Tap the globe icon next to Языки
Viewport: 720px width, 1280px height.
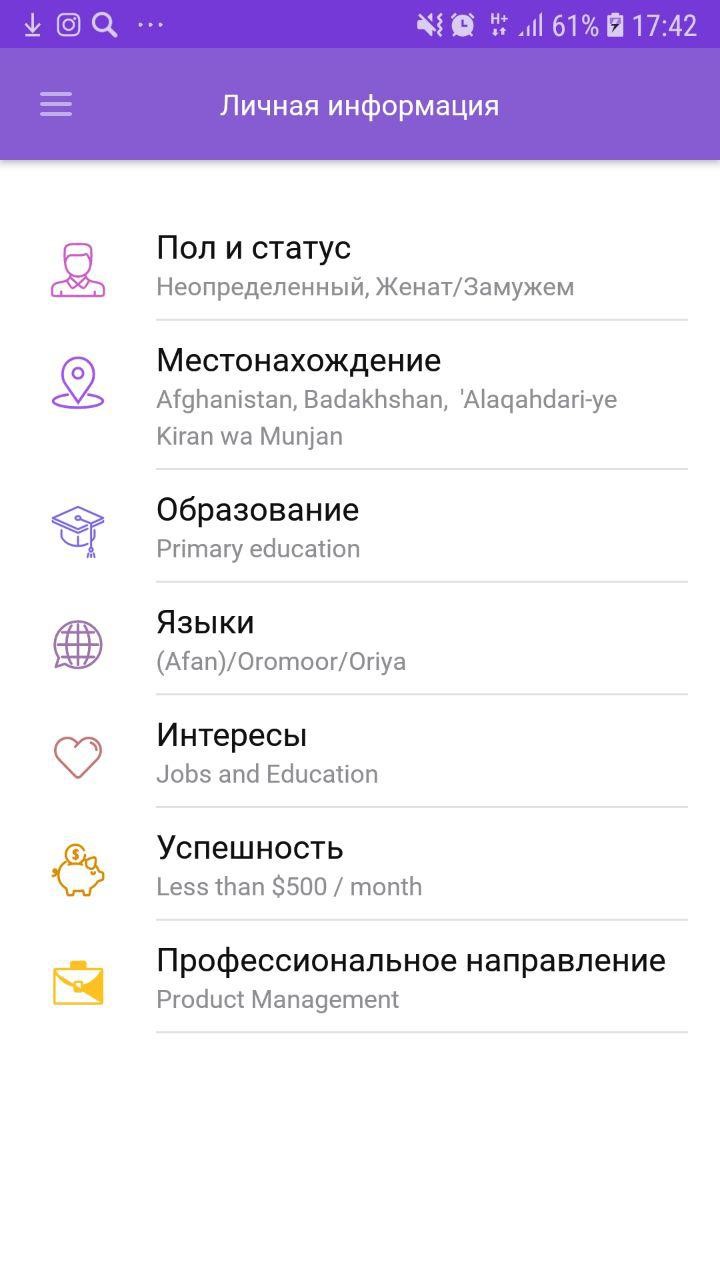coord(78,642)
